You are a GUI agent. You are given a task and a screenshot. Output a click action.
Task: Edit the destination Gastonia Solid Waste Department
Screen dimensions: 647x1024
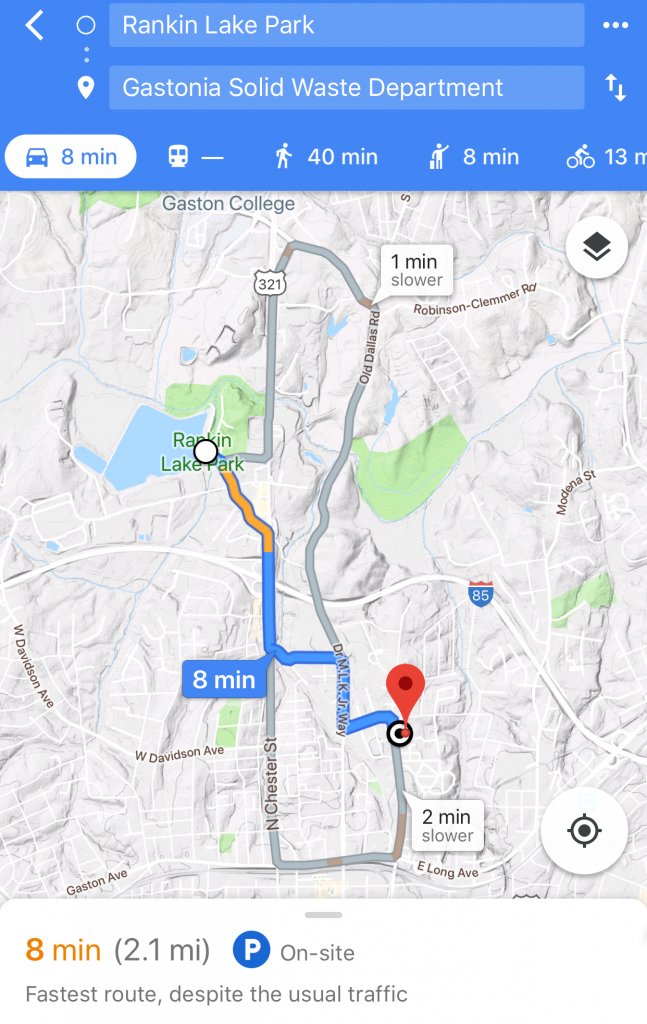click(x=346, y=87)
